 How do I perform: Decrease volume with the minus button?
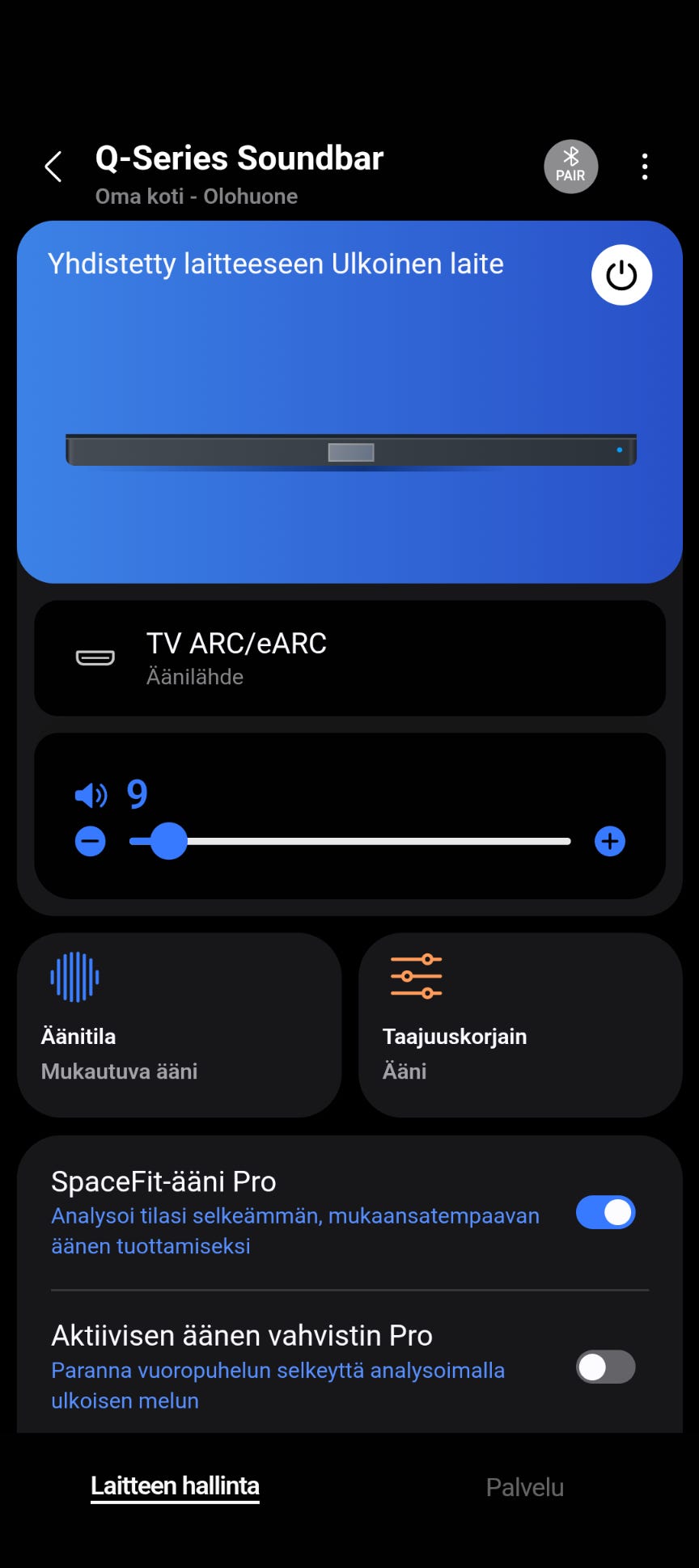[x=91, y=841]
